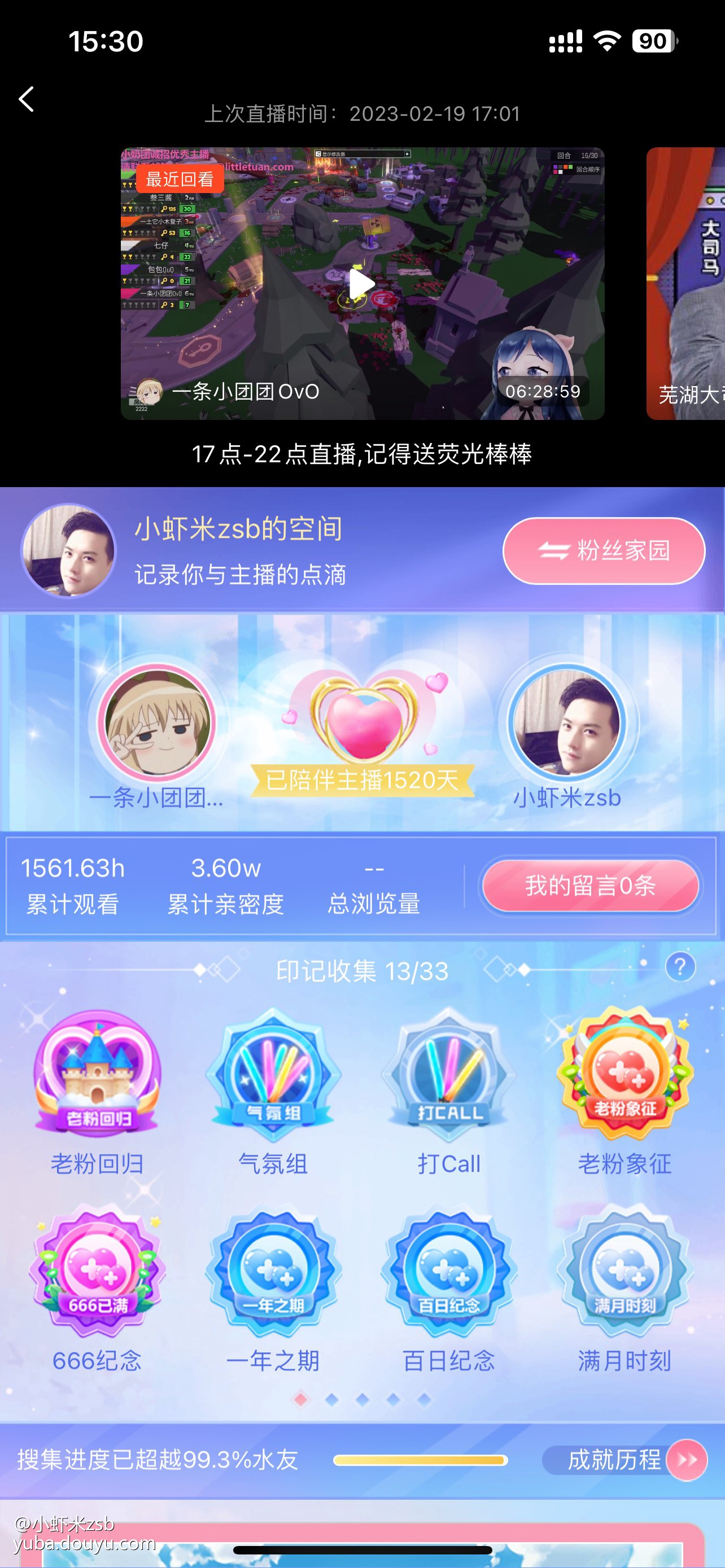
Task: View the 百日纪念 badge
Action: pos(449,1273)
